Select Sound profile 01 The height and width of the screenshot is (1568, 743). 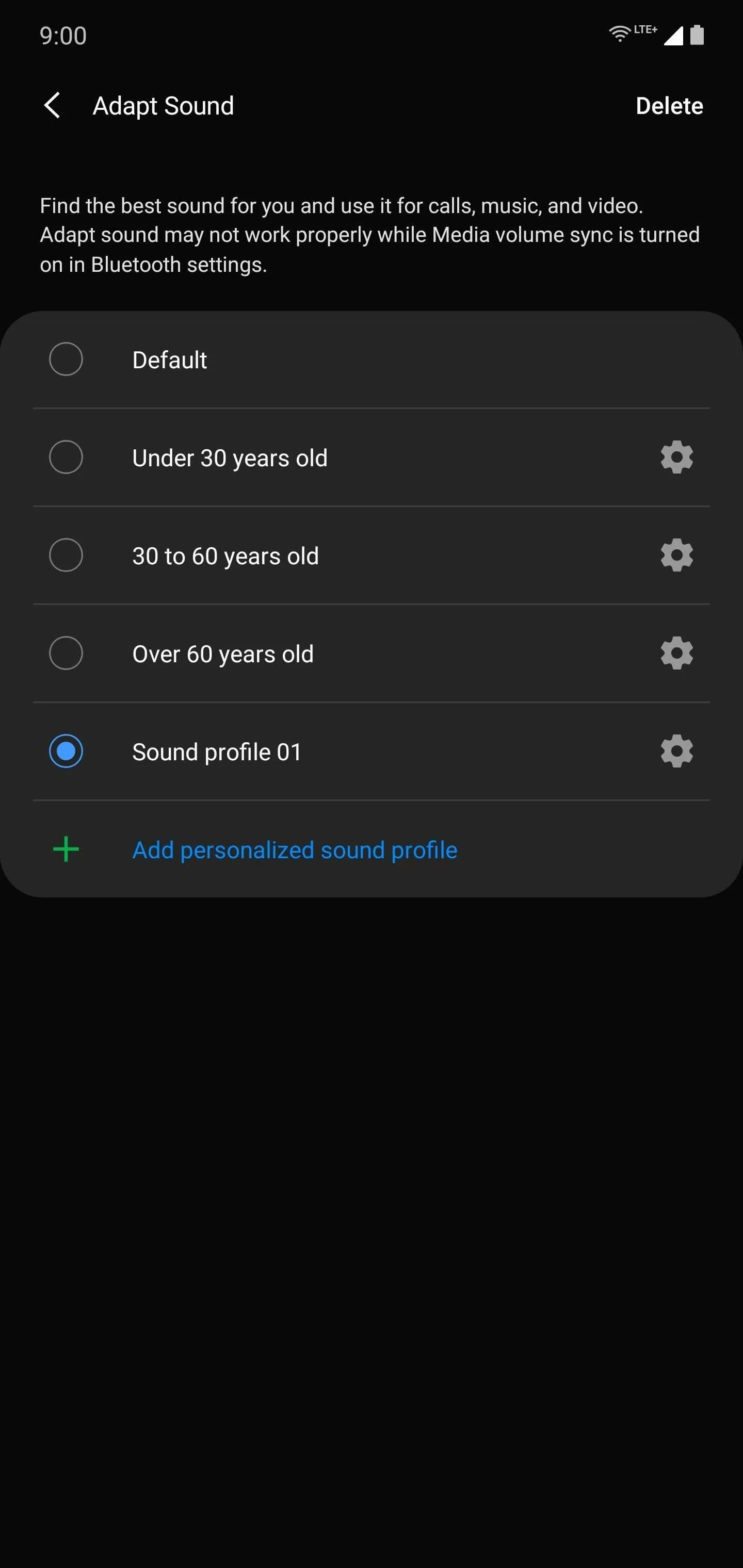pos(329,751)
